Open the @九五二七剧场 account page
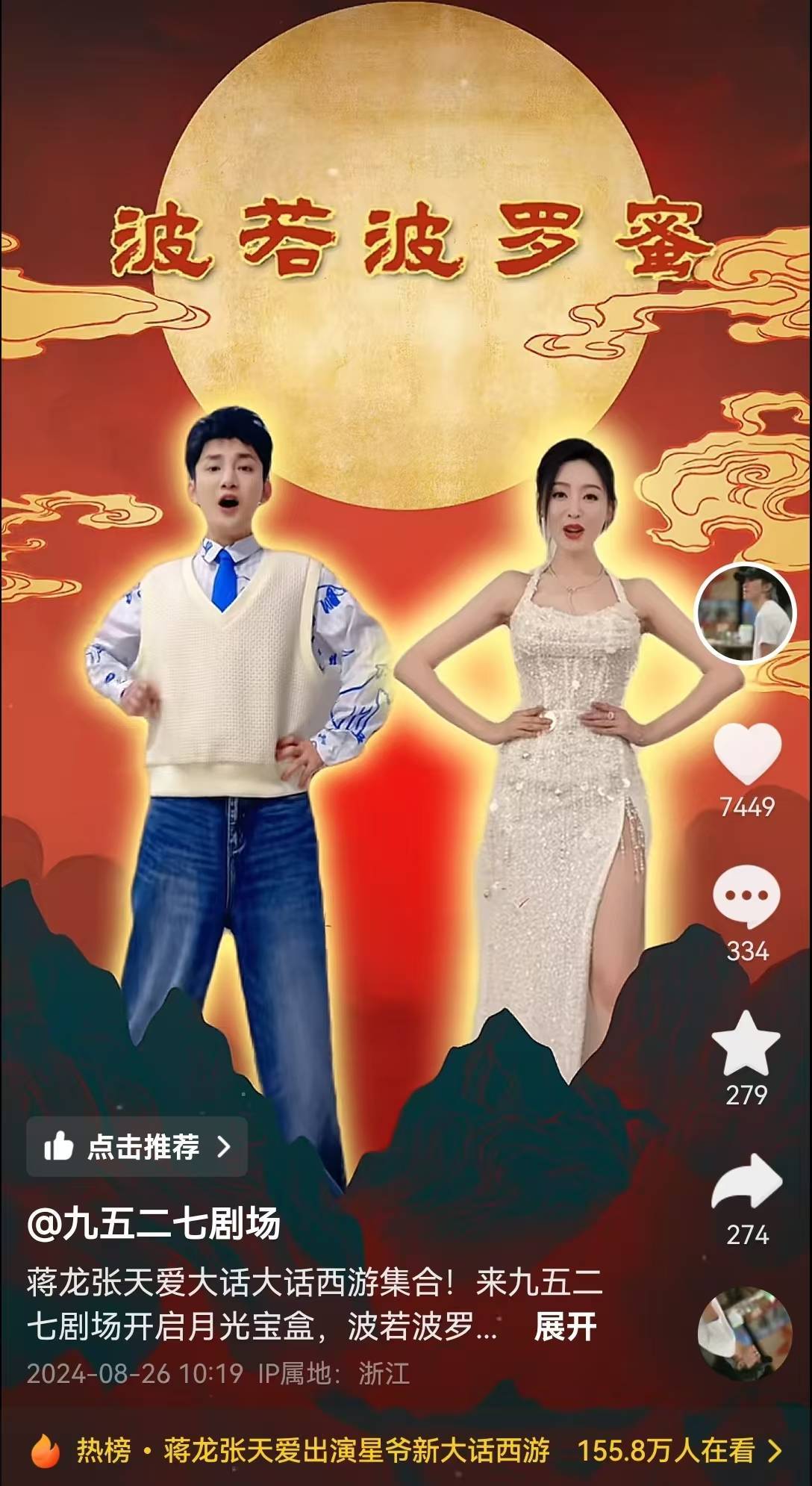Viewport: 812px width, 1486px height. (x=153, y=1225)
